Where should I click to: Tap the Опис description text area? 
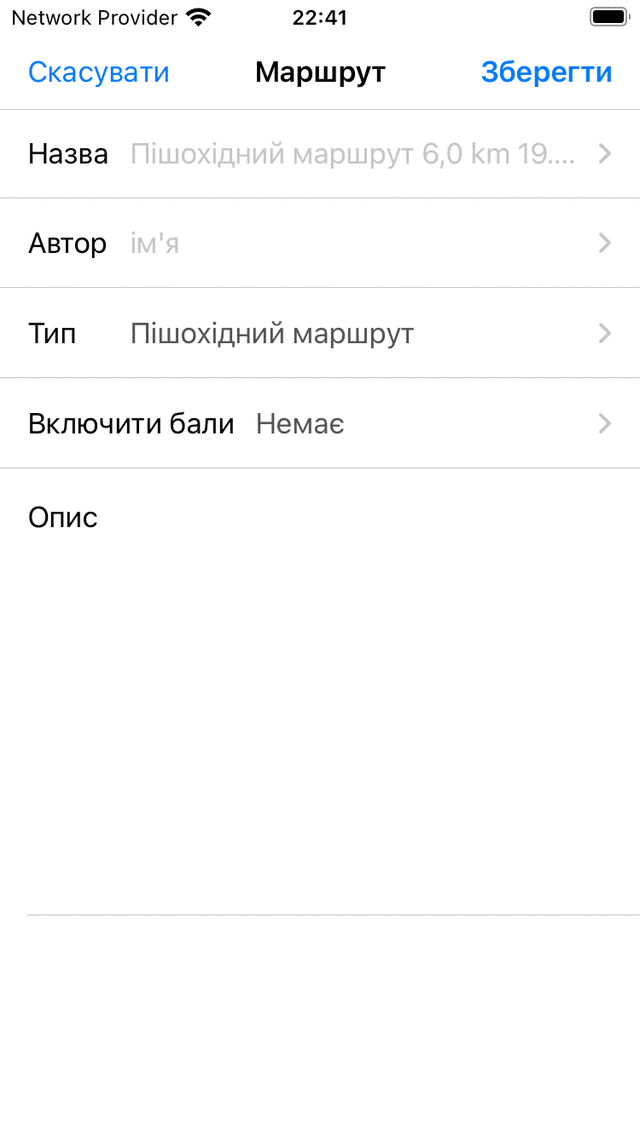pos(320,700)
